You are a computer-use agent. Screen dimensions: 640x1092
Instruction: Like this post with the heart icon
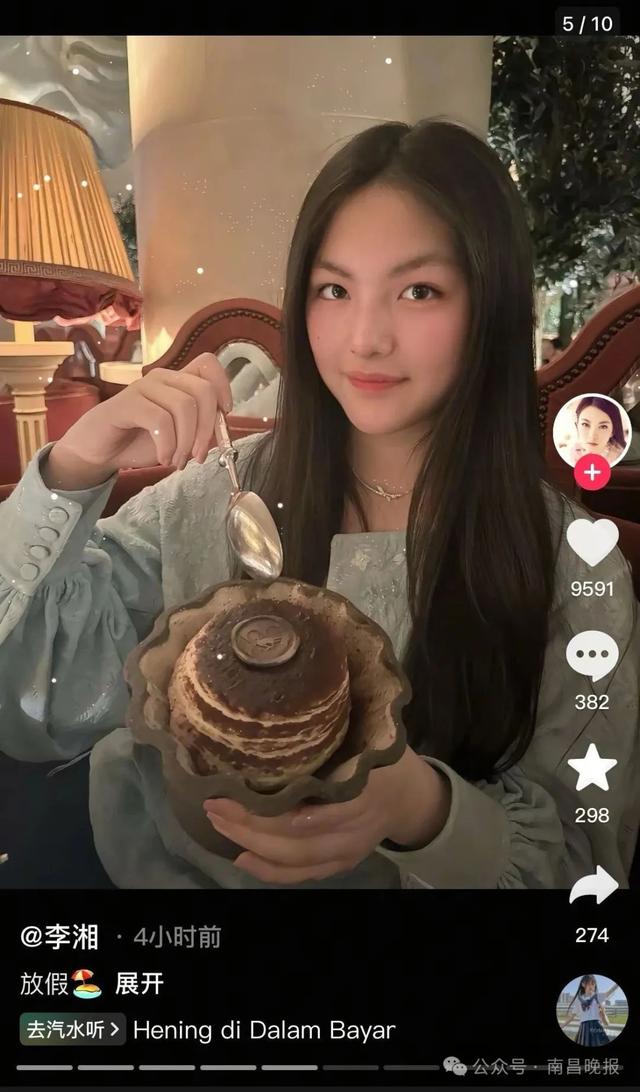(592, 543)
